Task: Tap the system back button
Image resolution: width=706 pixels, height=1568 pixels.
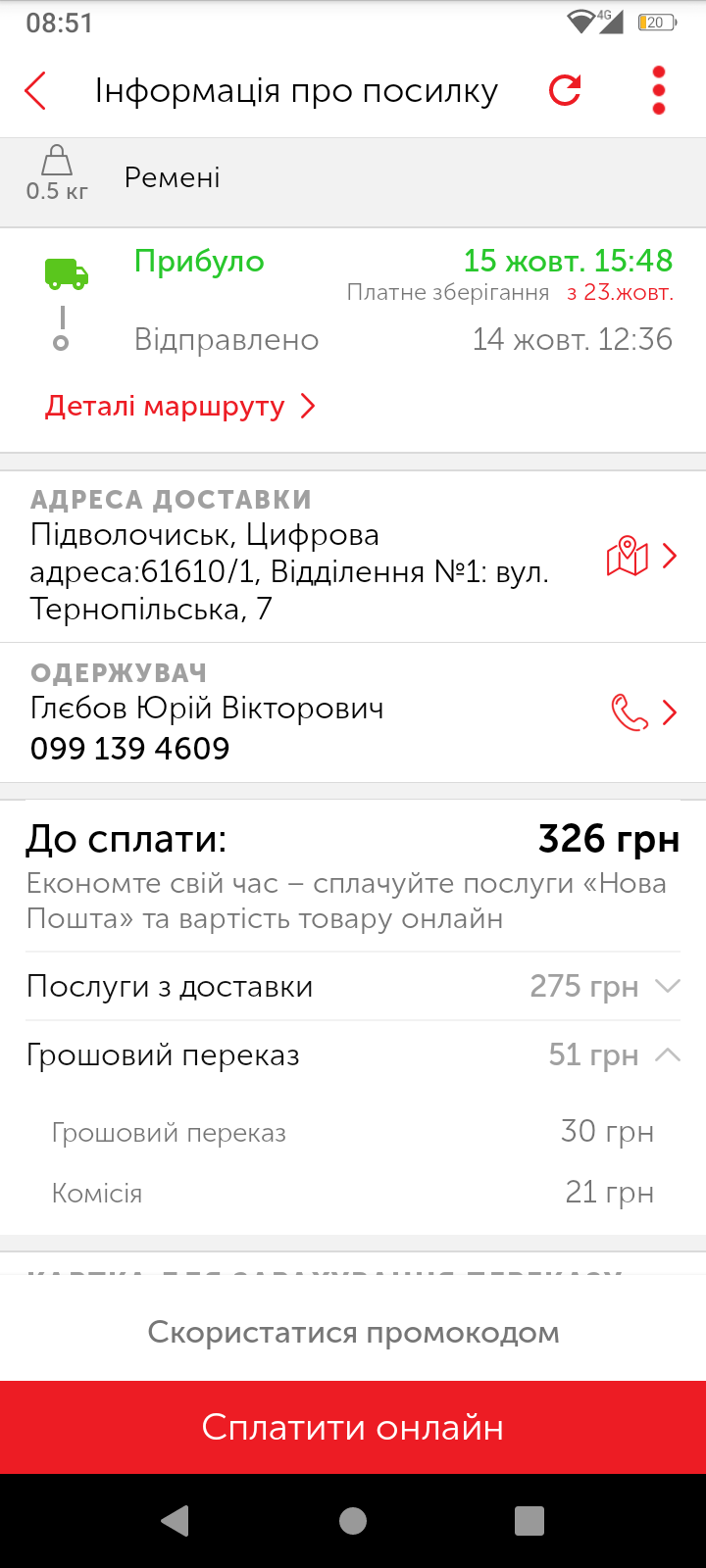Action: 175,1520
